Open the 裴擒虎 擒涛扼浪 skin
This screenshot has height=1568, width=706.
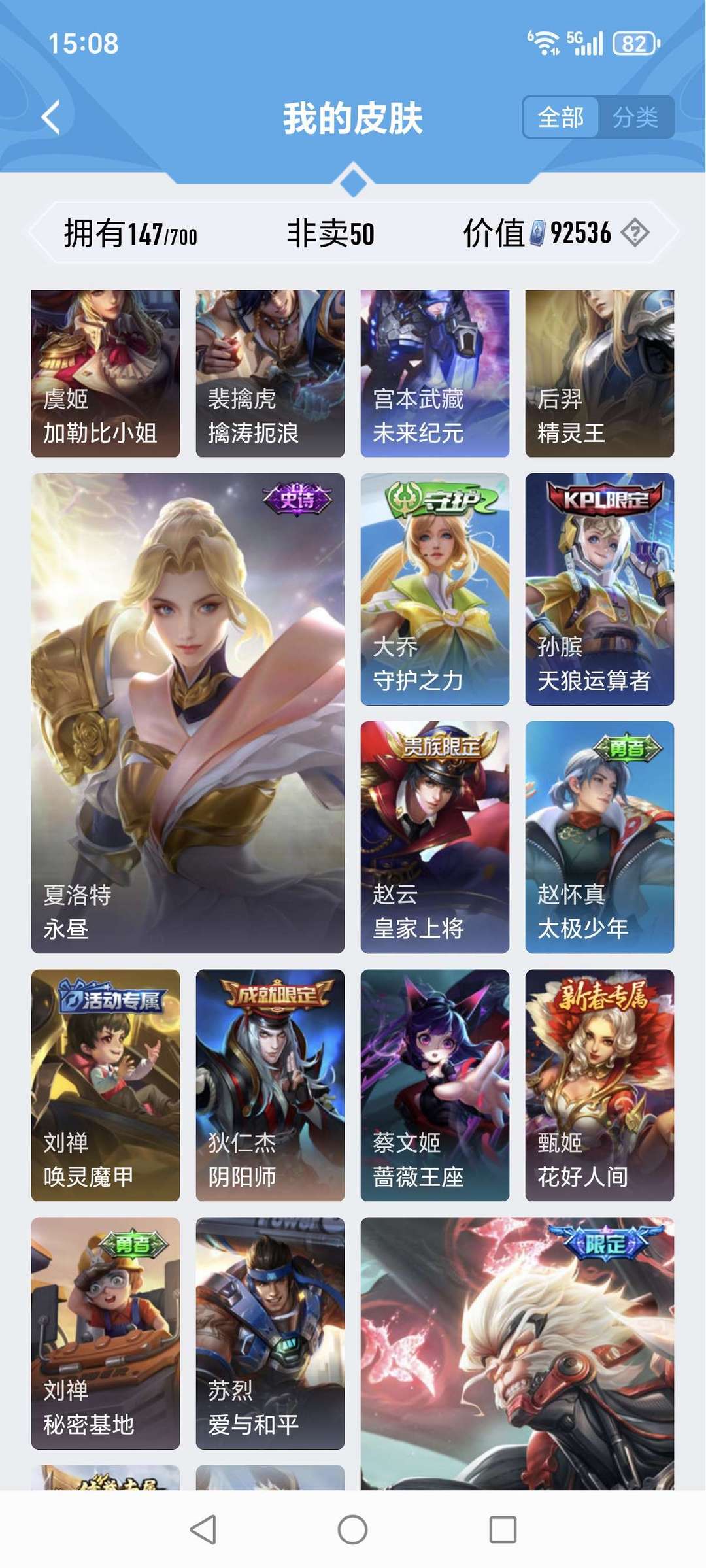point(270,373)
